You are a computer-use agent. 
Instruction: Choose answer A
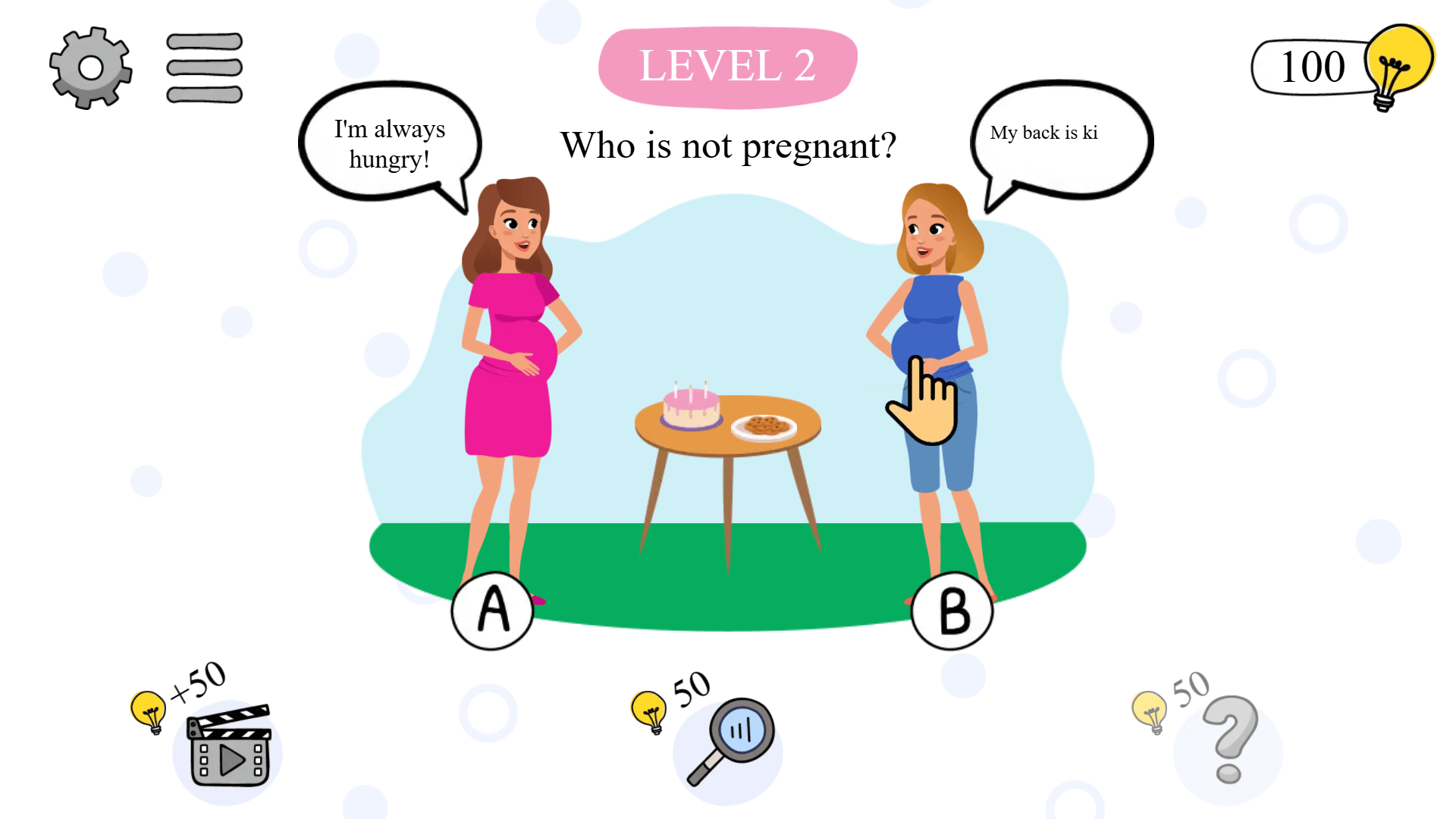pyautogui.click(x=493, y=611)
